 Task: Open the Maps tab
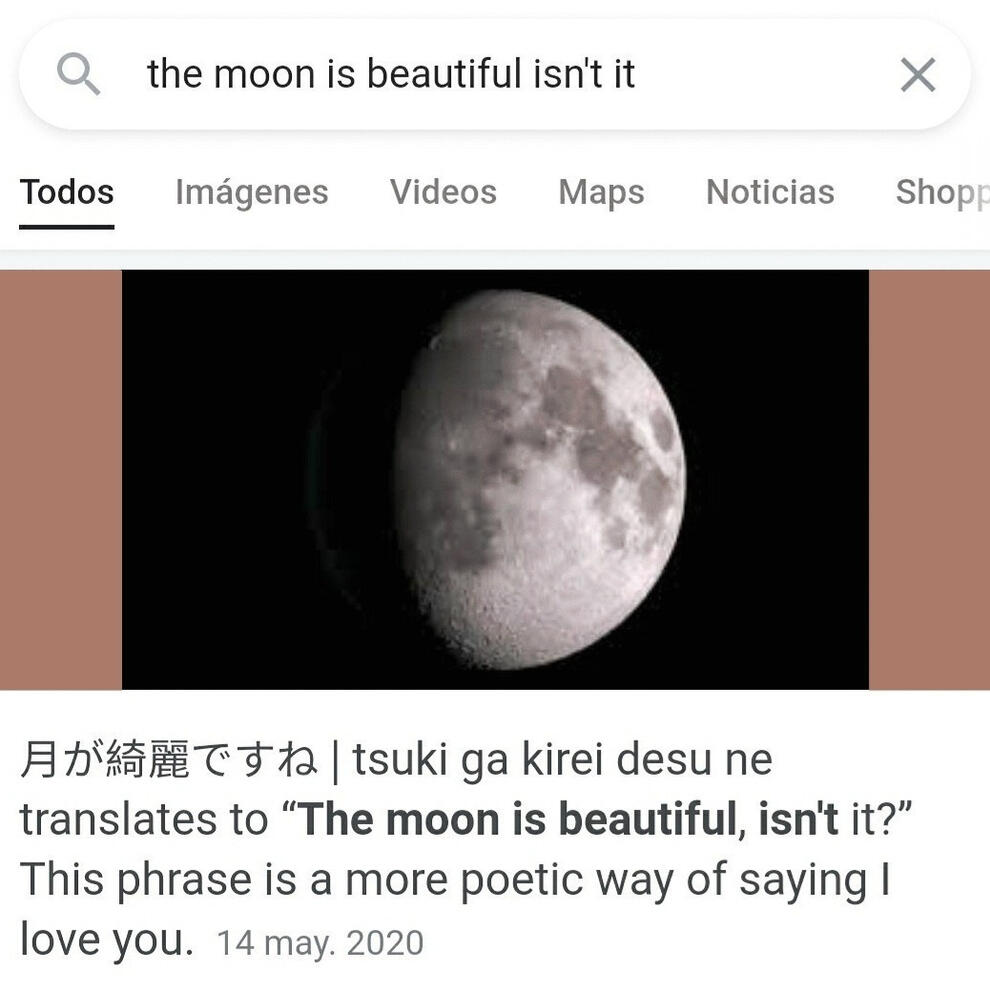click(601, 192)
